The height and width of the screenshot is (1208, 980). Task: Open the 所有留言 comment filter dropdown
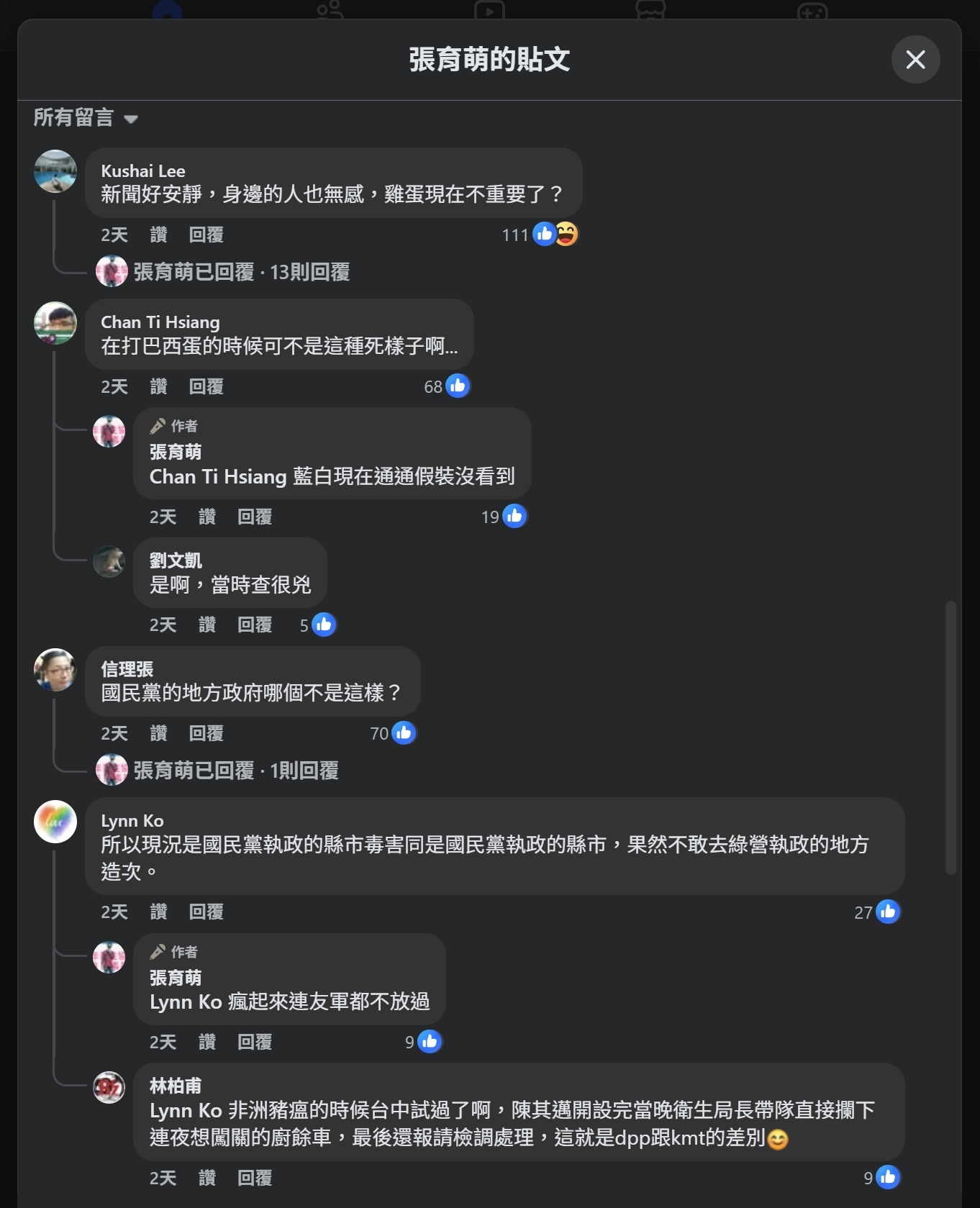86,118
